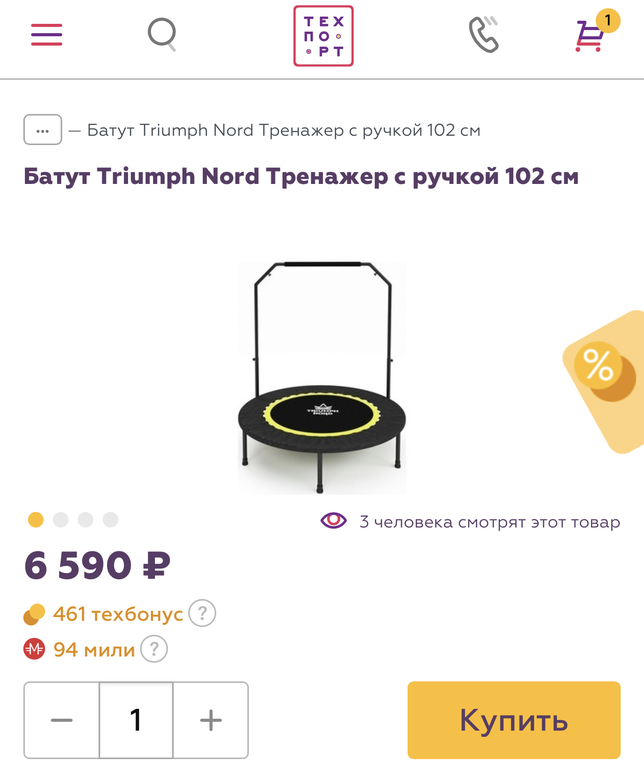Increase quantity with plus button
Viewport: 644px width, 770px height.
[x=210, y=720]
